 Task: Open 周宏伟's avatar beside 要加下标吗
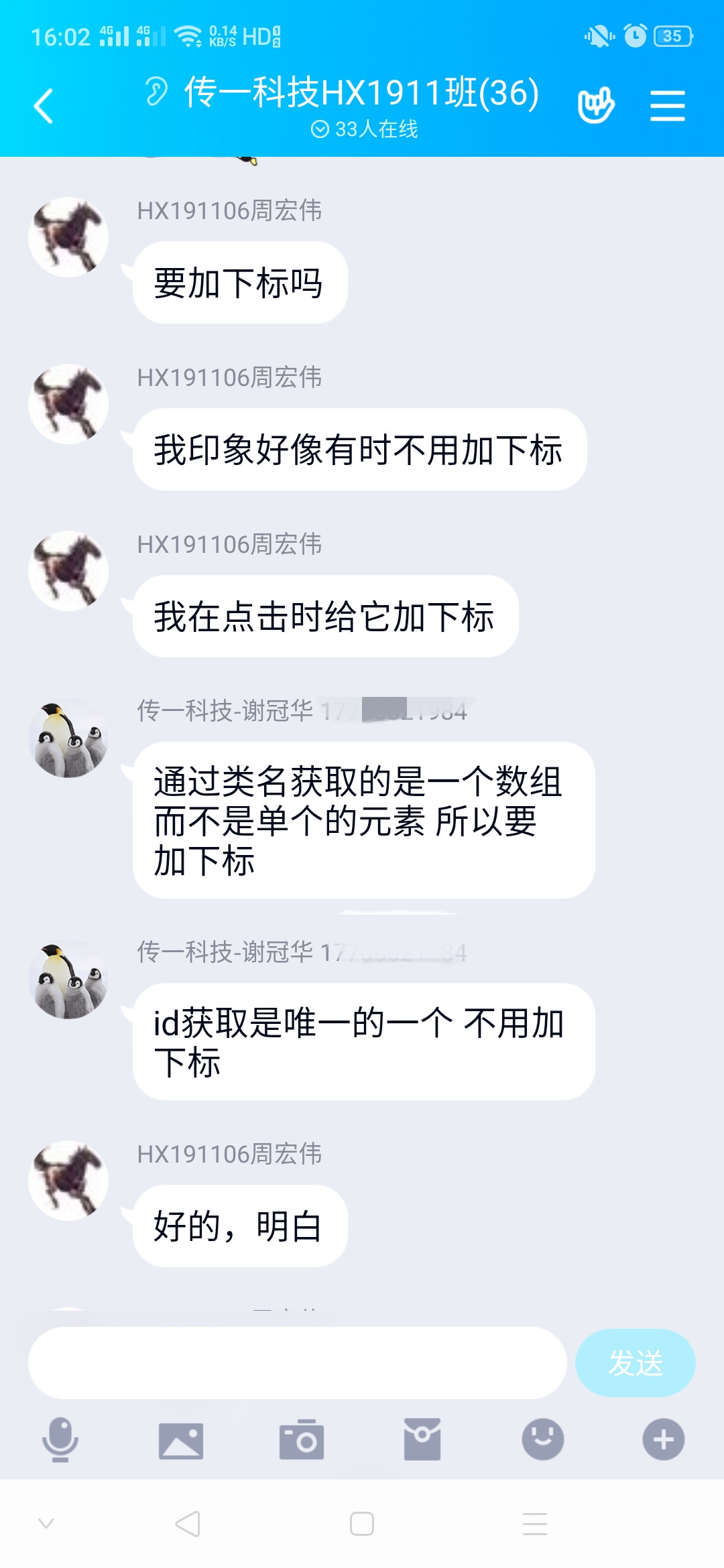[x=68, y=237]
